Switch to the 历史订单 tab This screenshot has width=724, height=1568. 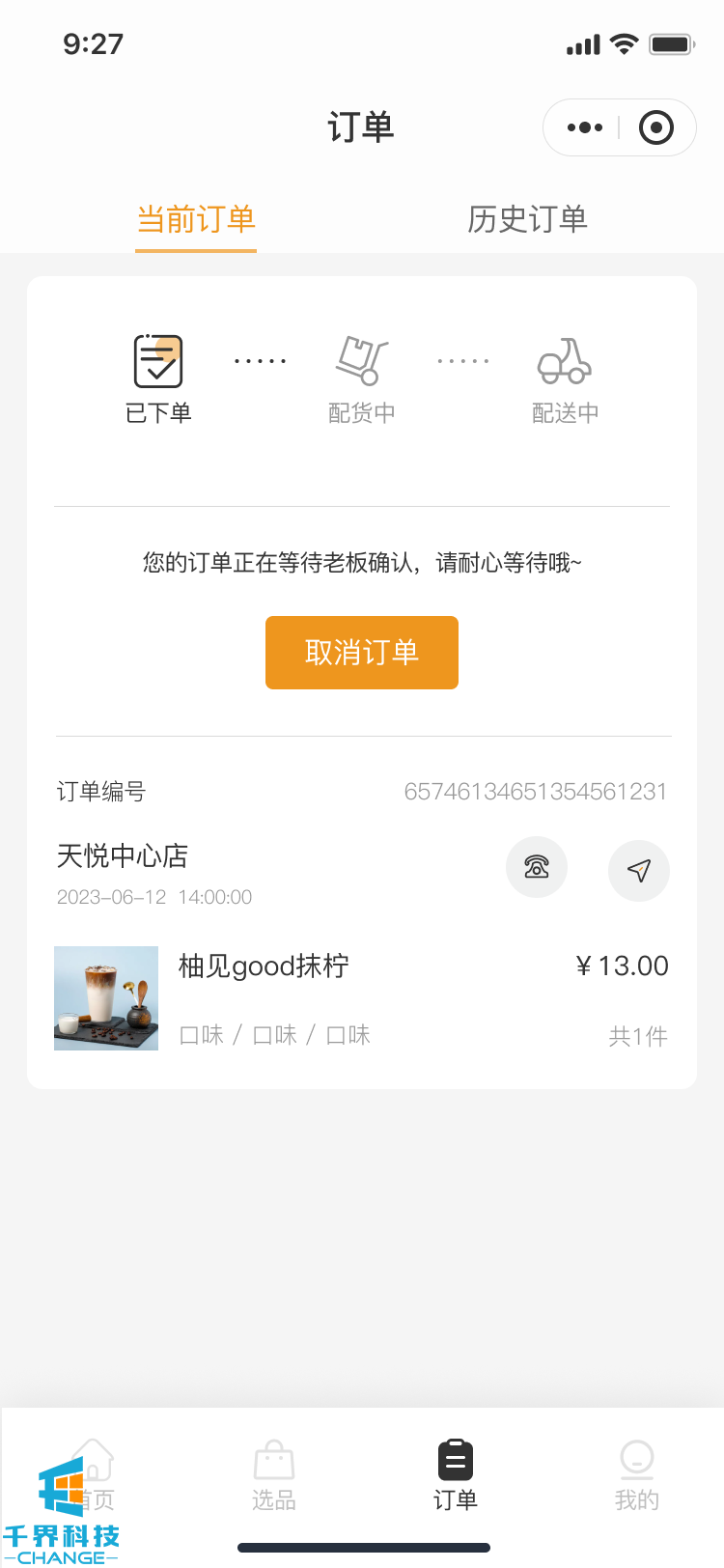click(527, 220)
